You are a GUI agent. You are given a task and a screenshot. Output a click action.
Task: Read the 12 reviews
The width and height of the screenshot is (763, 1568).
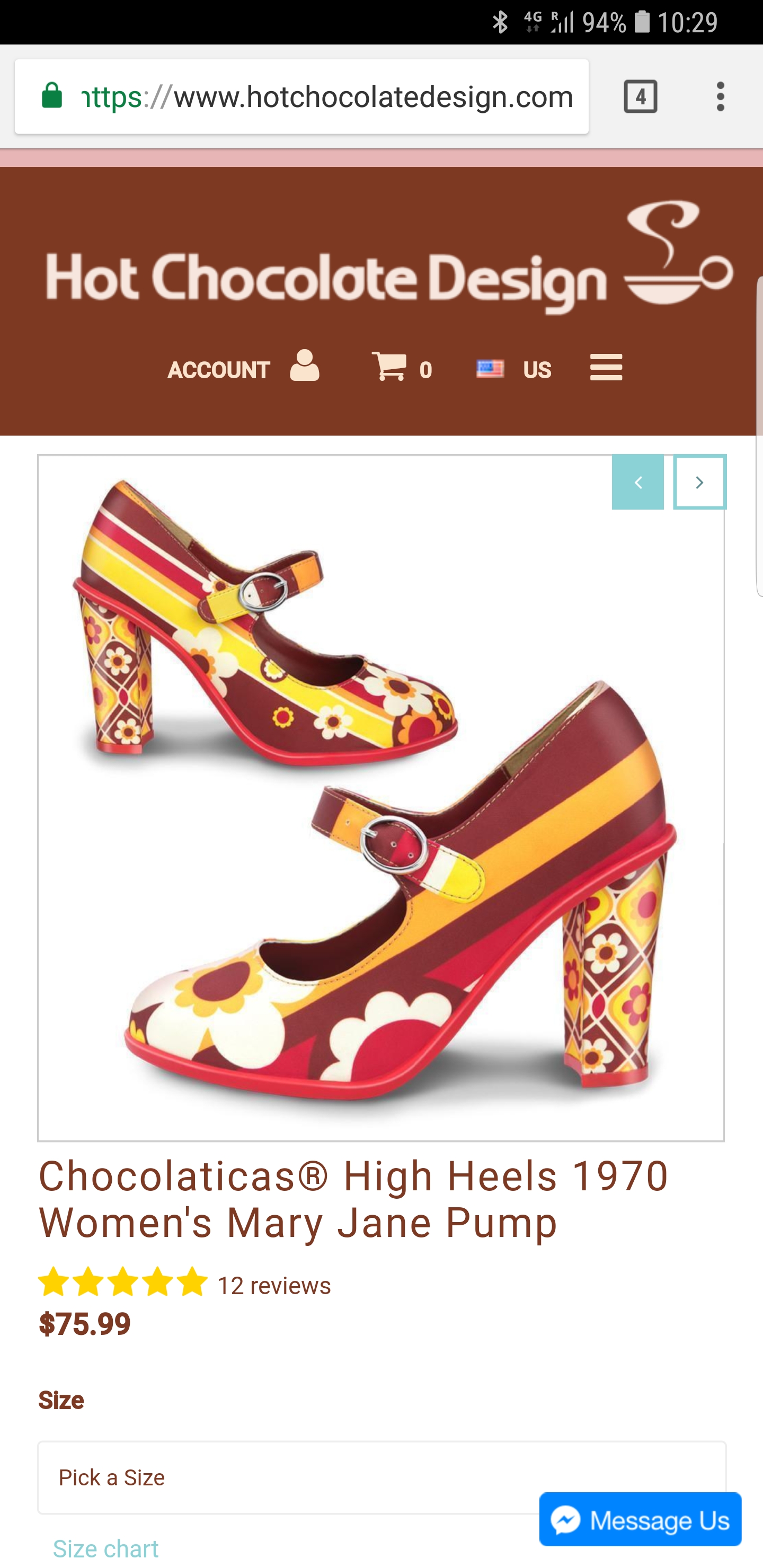(274, 1286)
